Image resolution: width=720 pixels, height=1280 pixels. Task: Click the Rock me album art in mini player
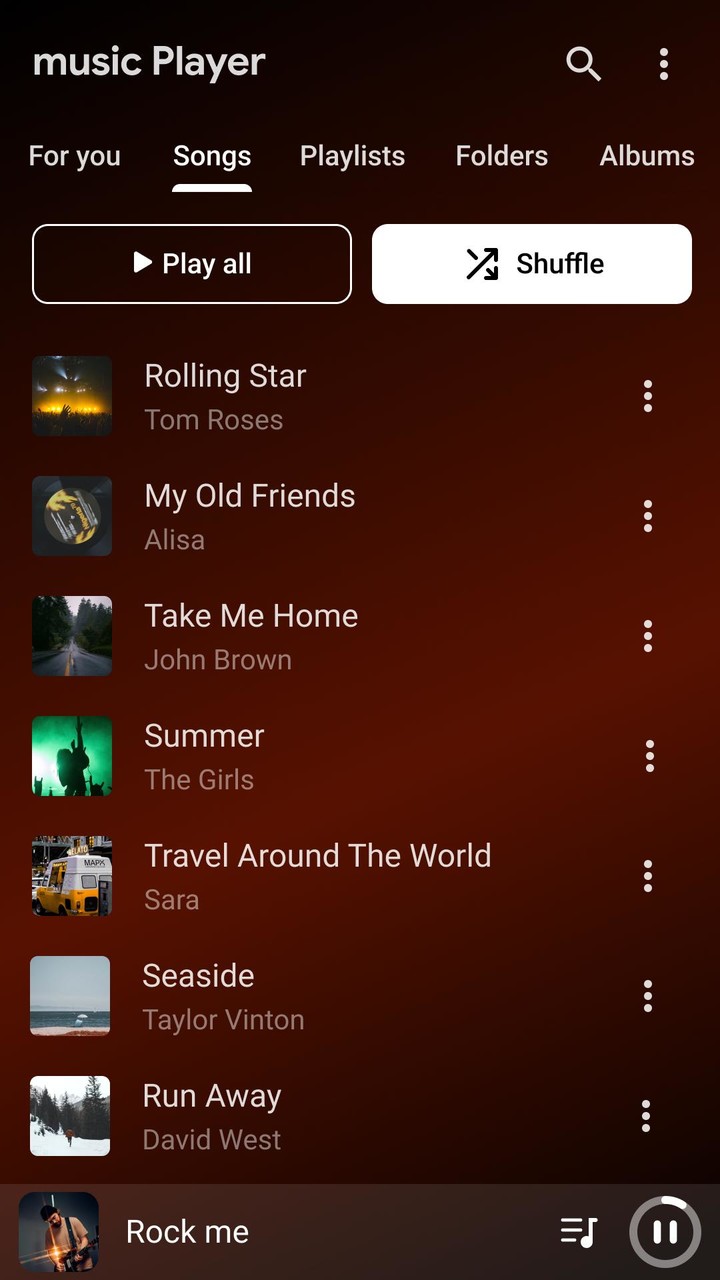59,1231
